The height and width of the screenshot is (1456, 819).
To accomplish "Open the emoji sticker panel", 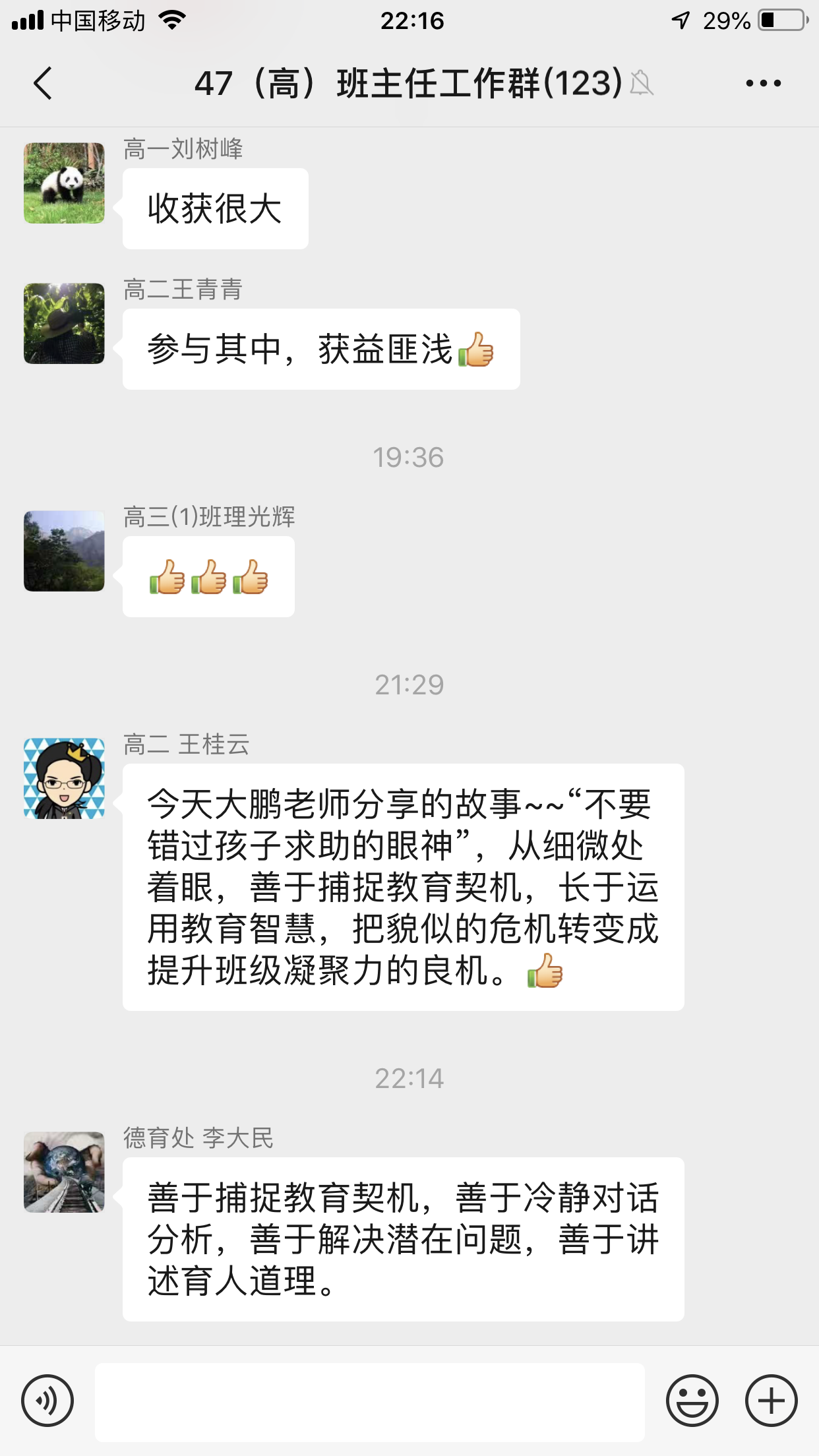I will [x=692, y=1401].
